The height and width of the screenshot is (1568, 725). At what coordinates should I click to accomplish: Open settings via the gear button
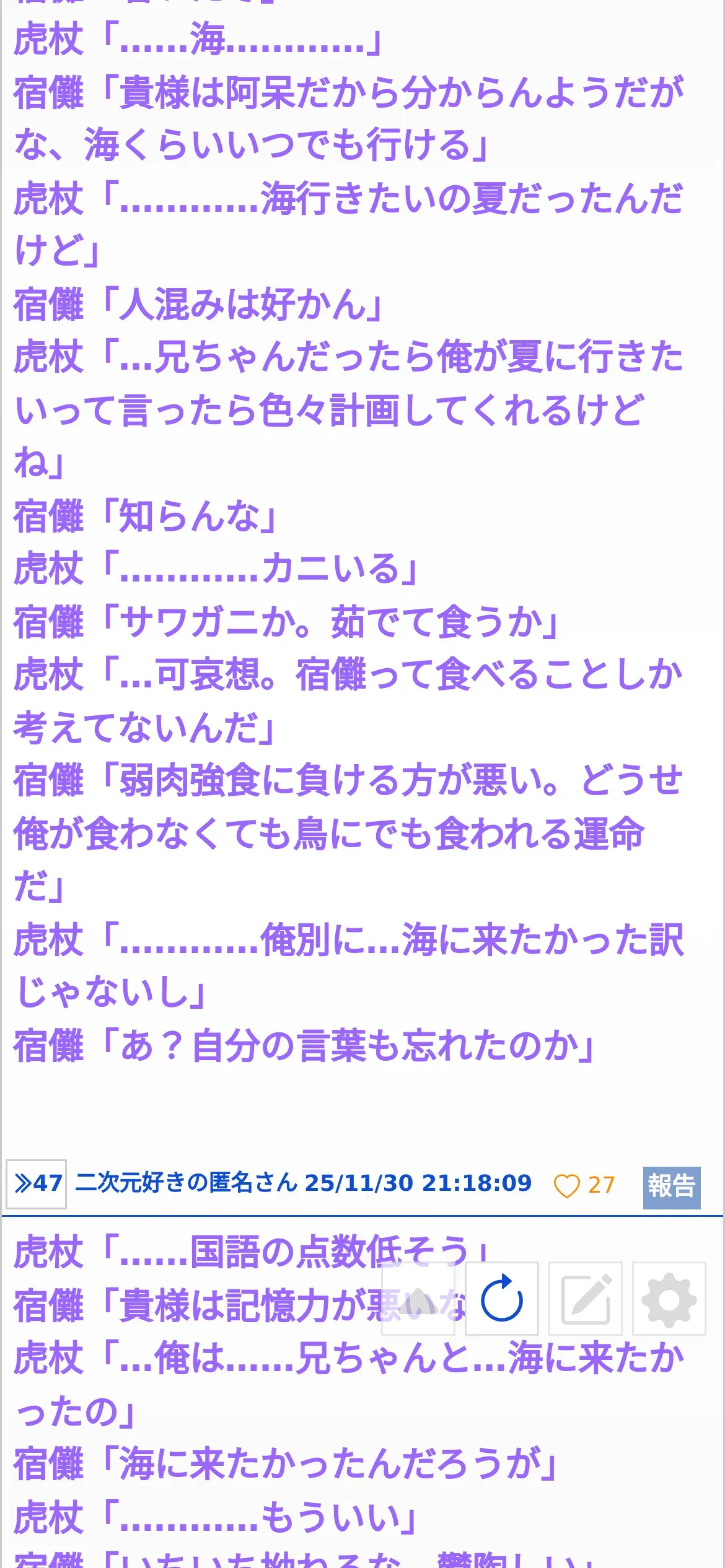tap(669, 1298)
